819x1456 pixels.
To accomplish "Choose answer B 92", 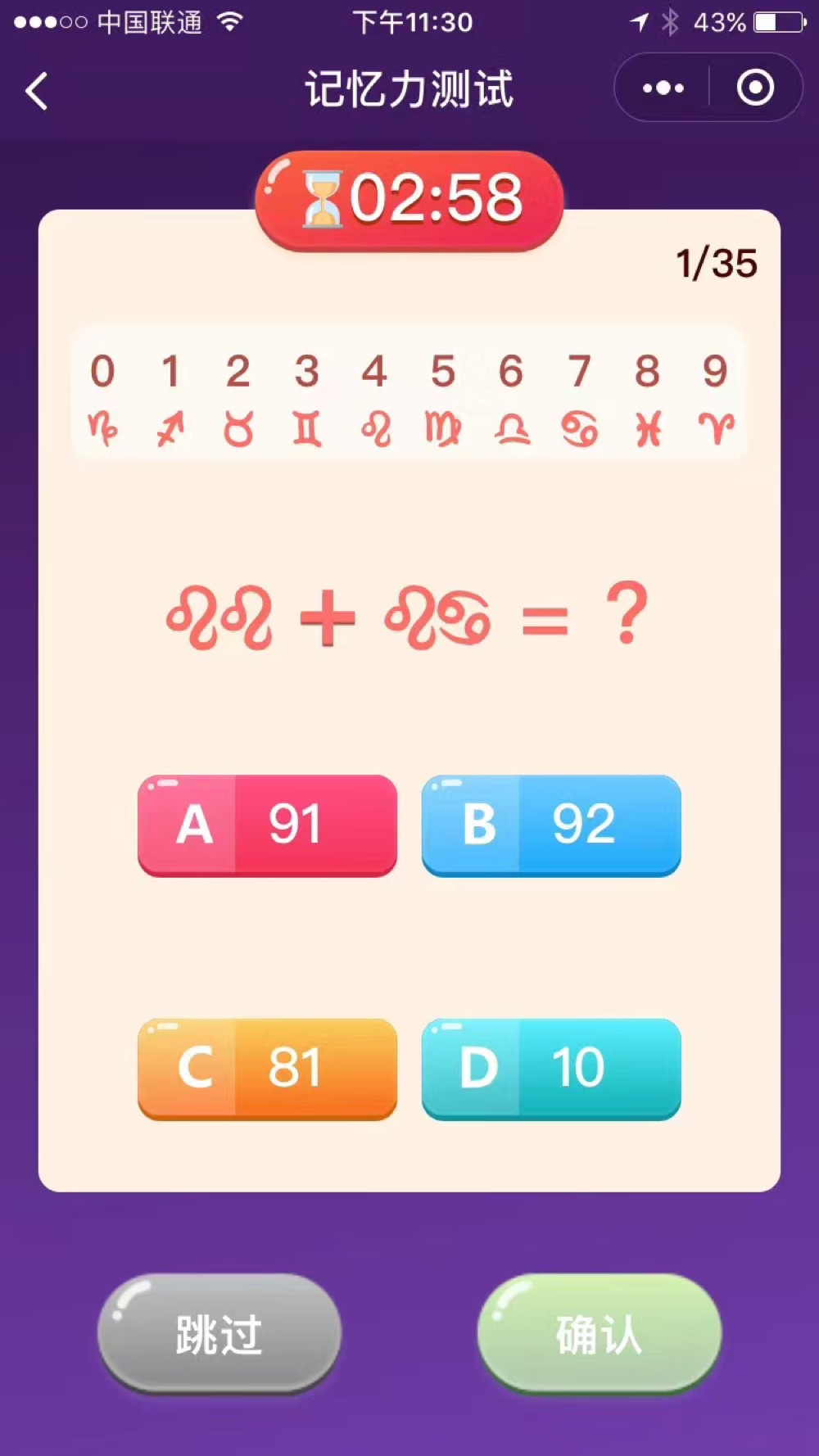I will [x=551, y=825].
